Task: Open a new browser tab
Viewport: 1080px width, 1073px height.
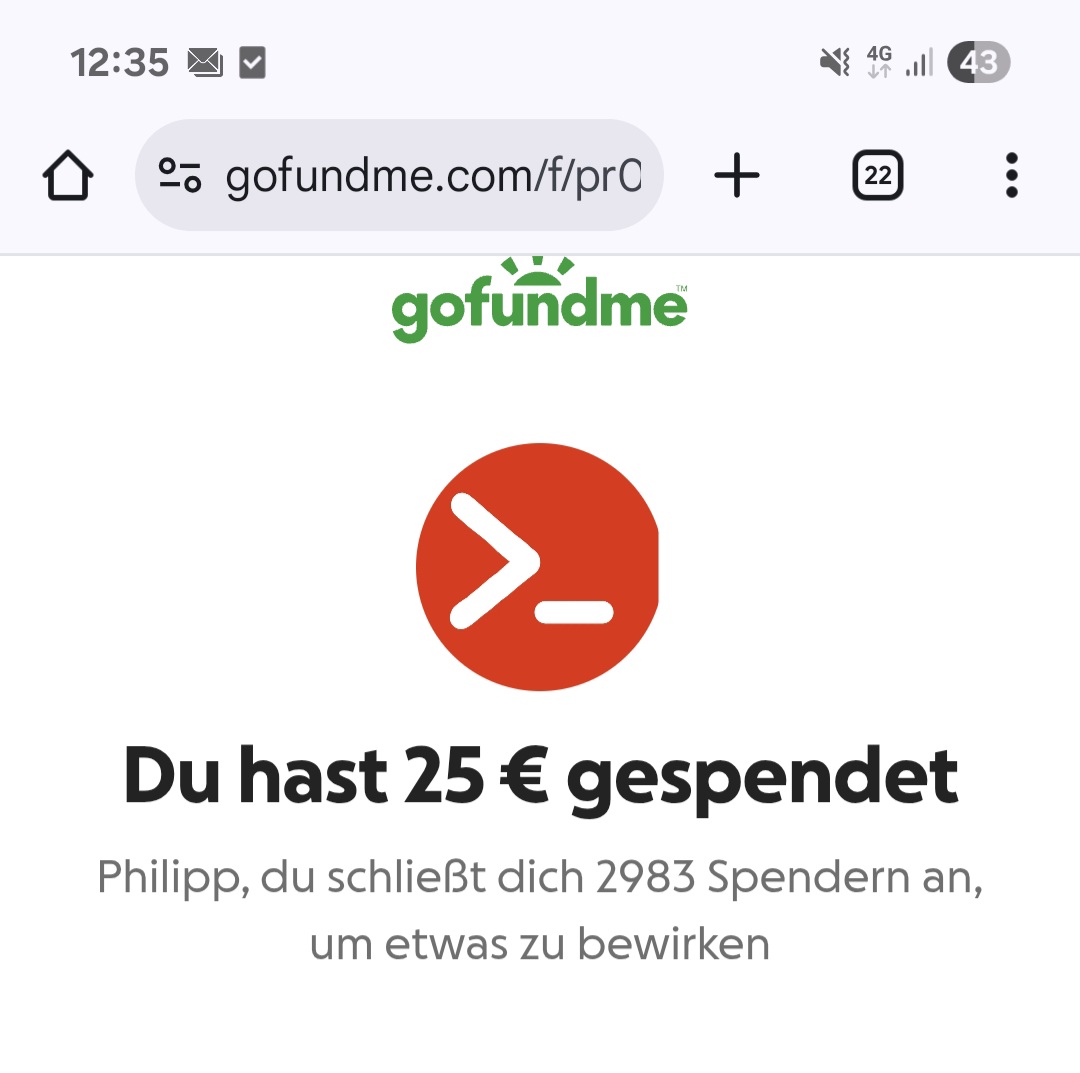Action: coord(737,177)
